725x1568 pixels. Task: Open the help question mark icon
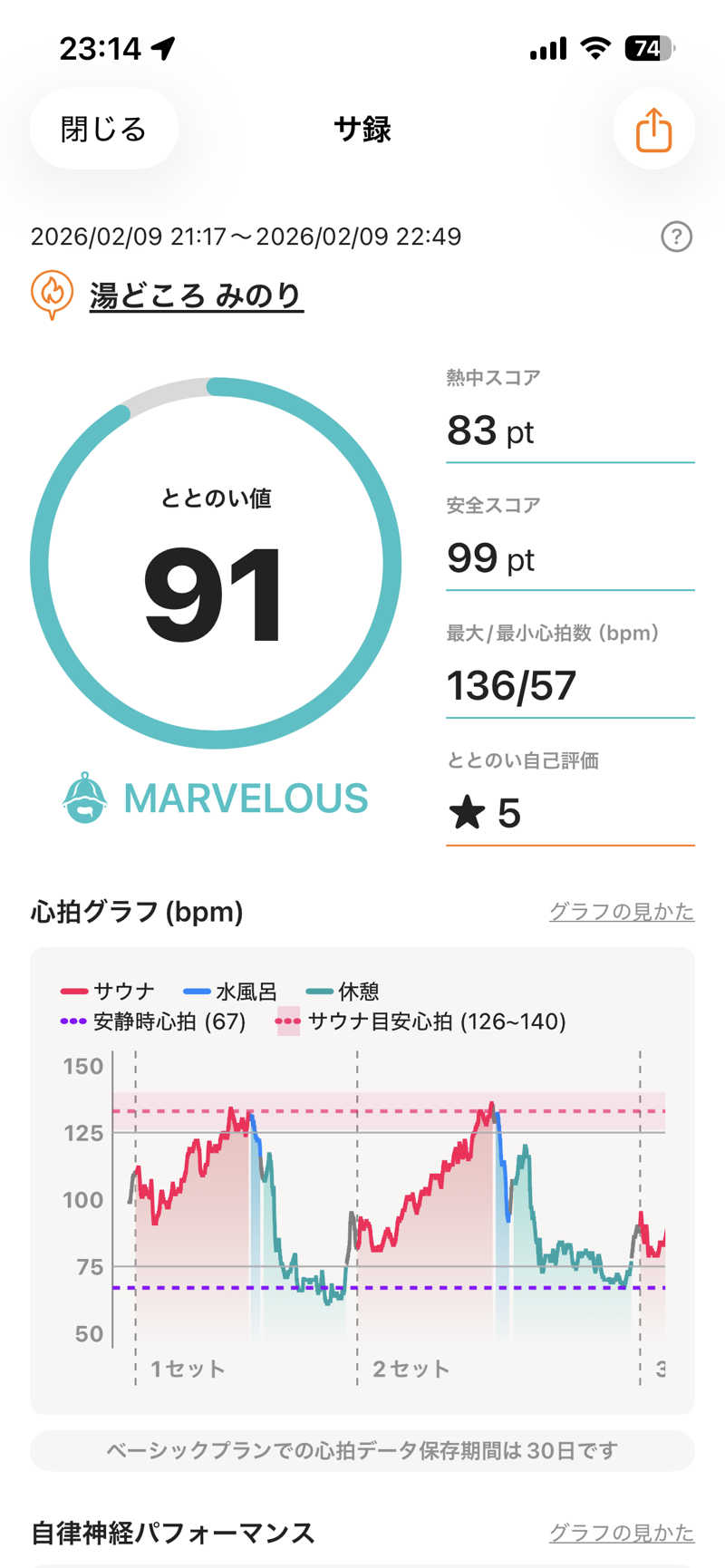pyautogui.click(x=676, y=237)
